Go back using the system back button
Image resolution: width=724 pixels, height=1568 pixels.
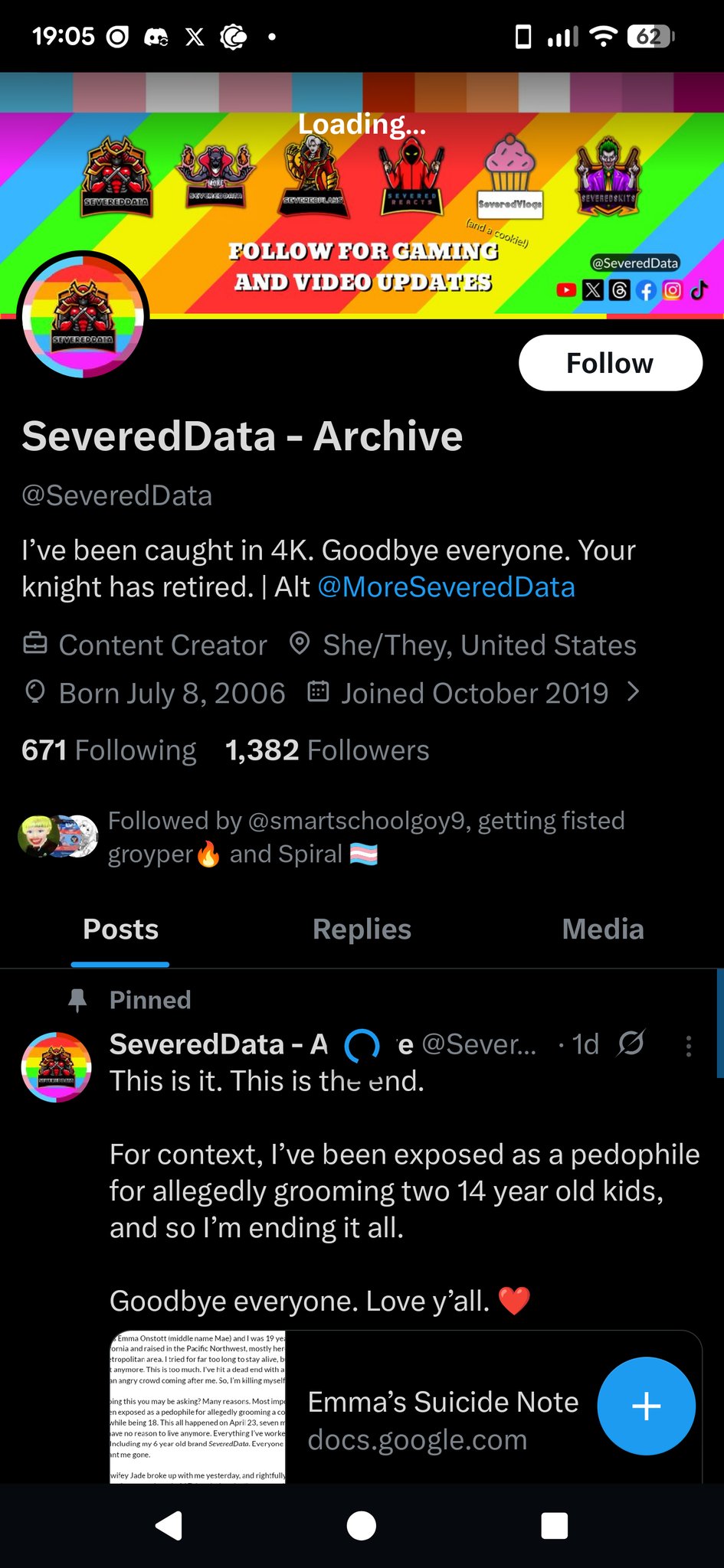point(169,1525)
